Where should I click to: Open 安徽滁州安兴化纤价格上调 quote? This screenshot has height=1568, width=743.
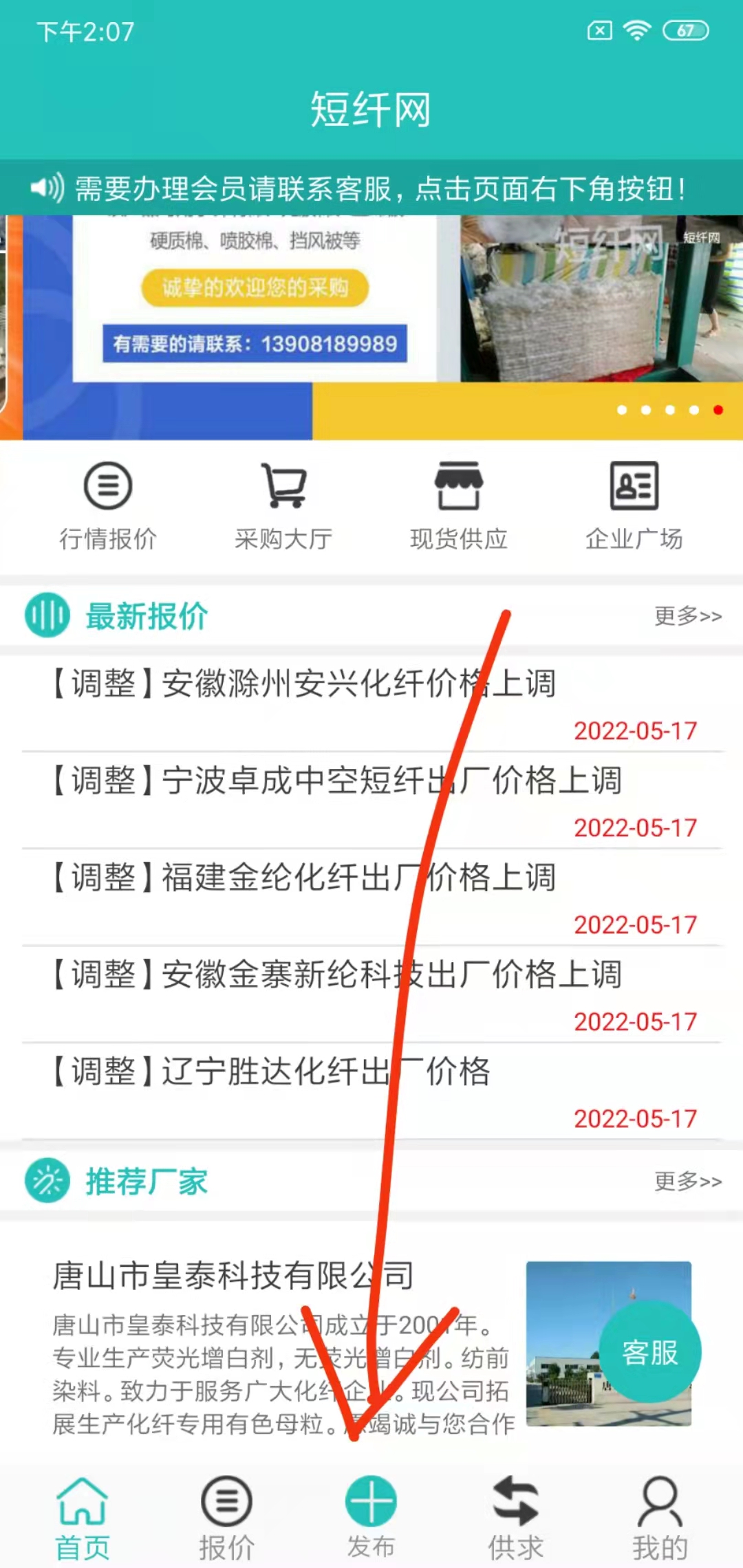(x=303, y=684)
